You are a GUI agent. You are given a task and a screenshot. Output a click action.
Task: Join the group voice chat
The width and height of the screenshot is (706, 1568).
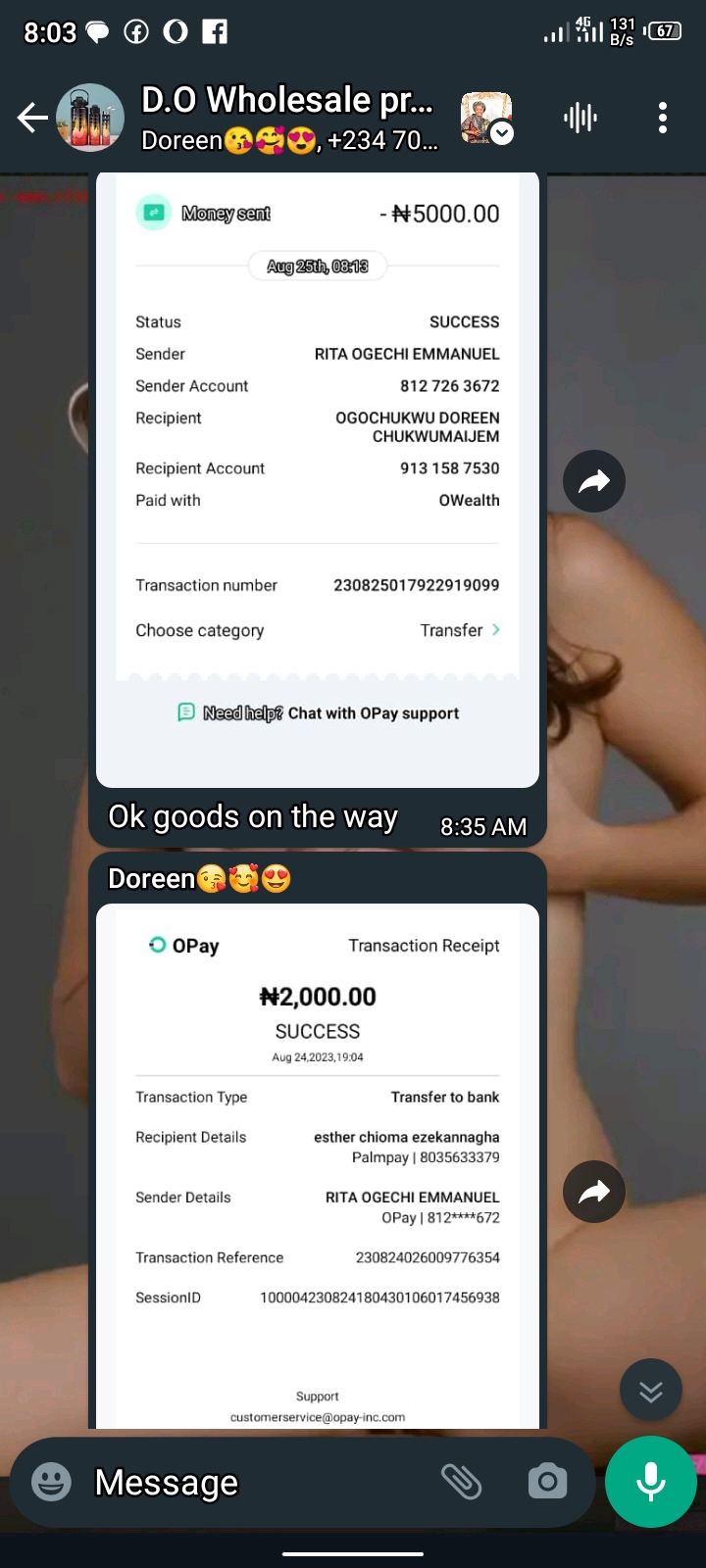pyautogui.click(x=580, y=118)
